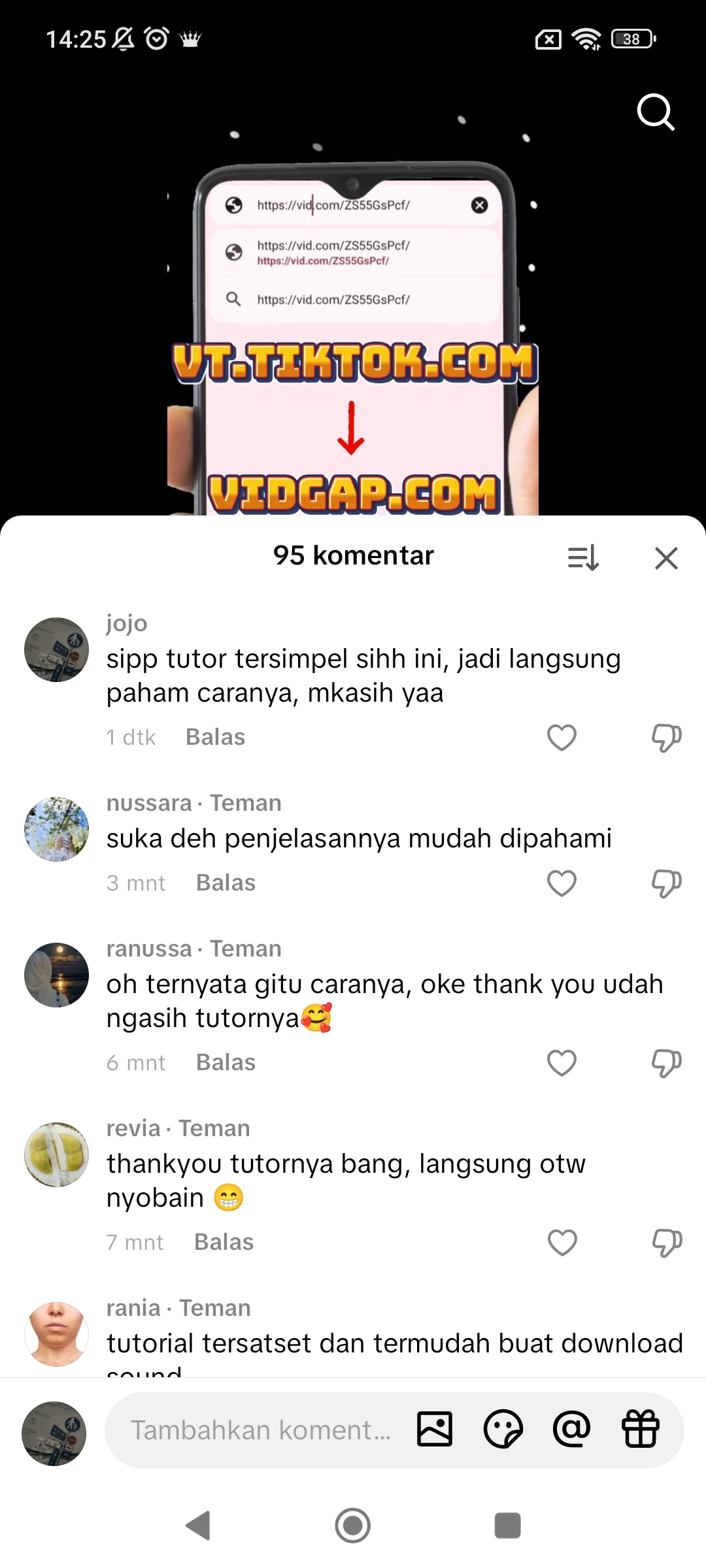Like nussara's comment
This screenshot has height=1568, width=706.
pyautogui.click(x=562, y=883)
